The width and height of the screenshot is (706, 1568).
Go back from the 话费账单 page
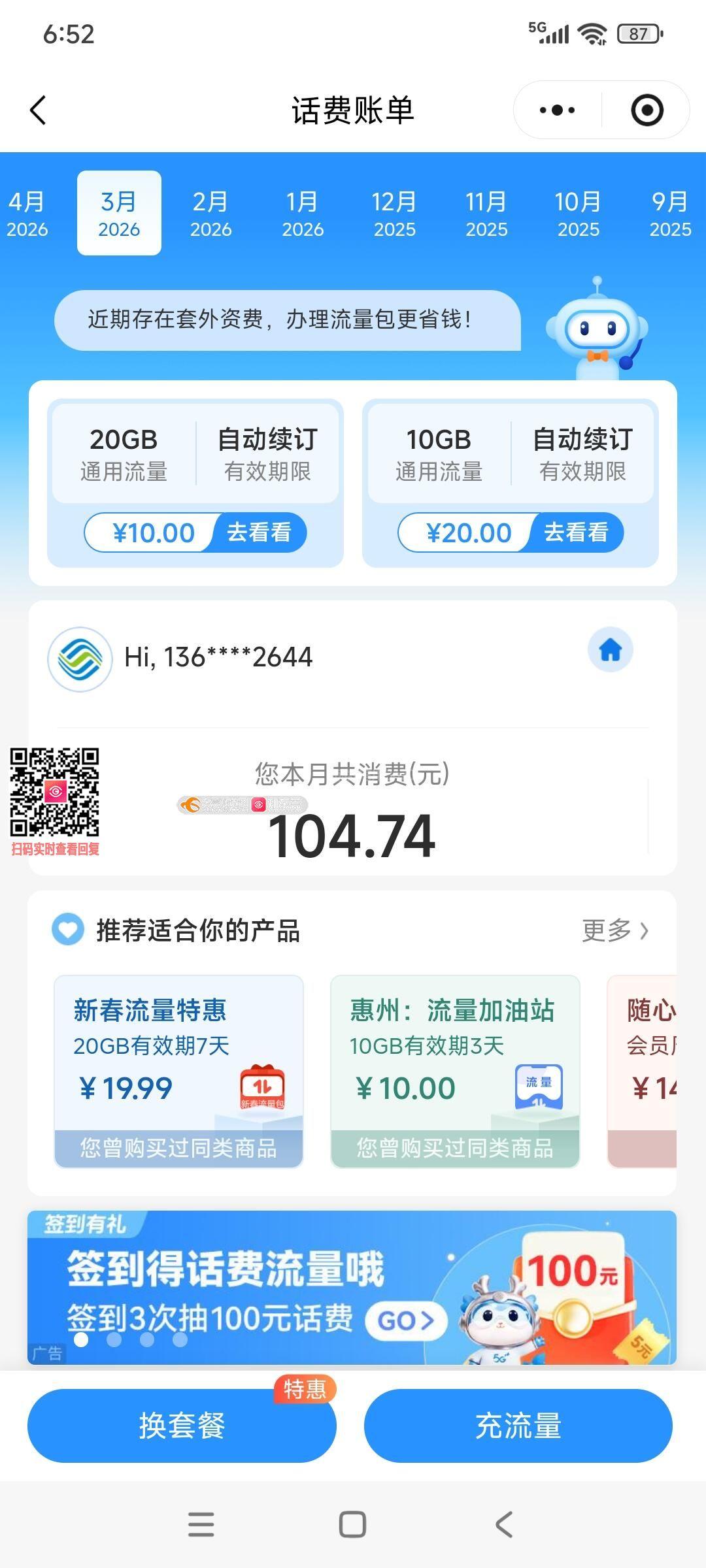39,110
